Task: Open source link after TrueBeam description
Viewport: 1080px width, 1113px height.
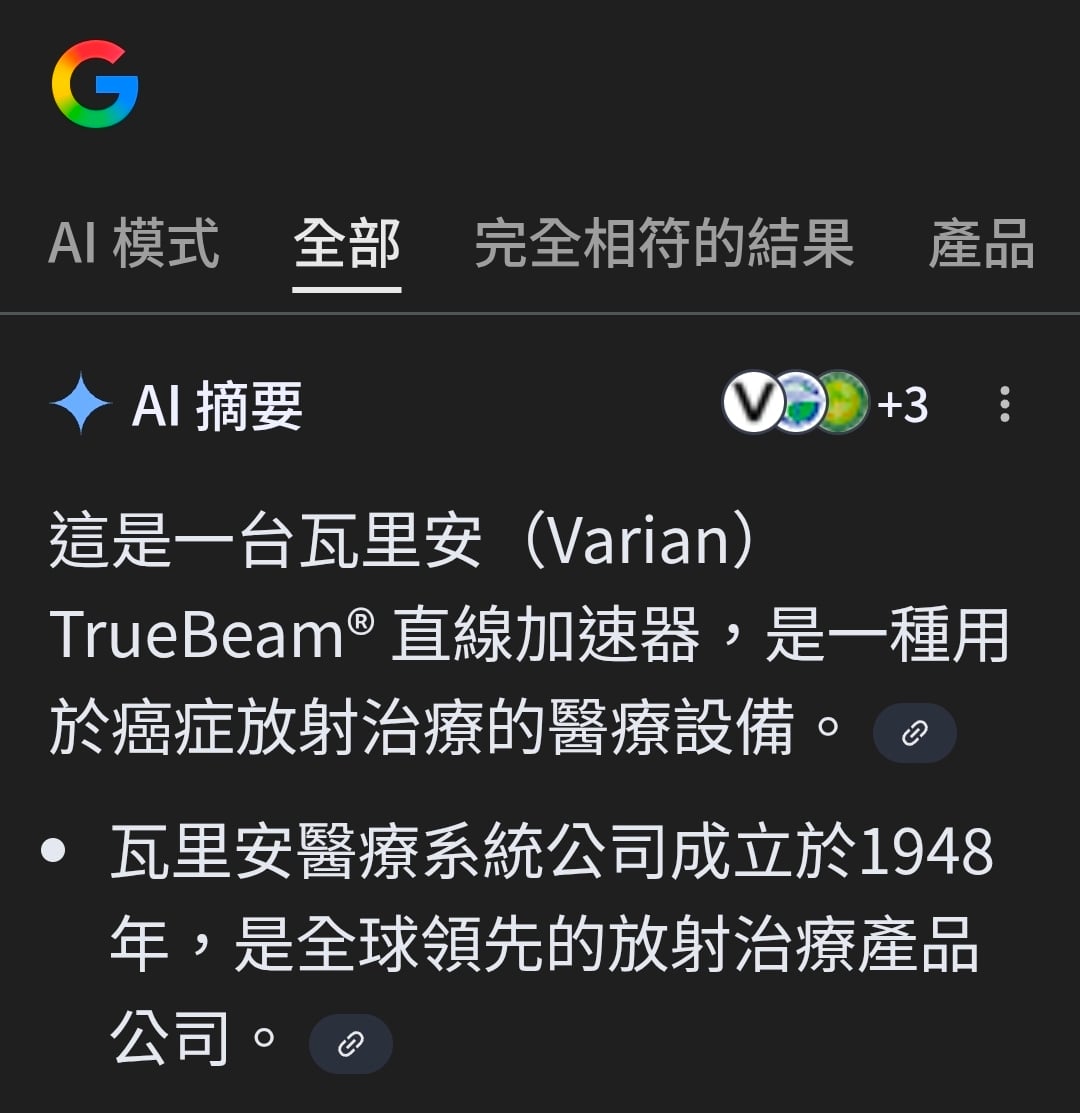Action: pyautogui.click(x=914, y=734)
